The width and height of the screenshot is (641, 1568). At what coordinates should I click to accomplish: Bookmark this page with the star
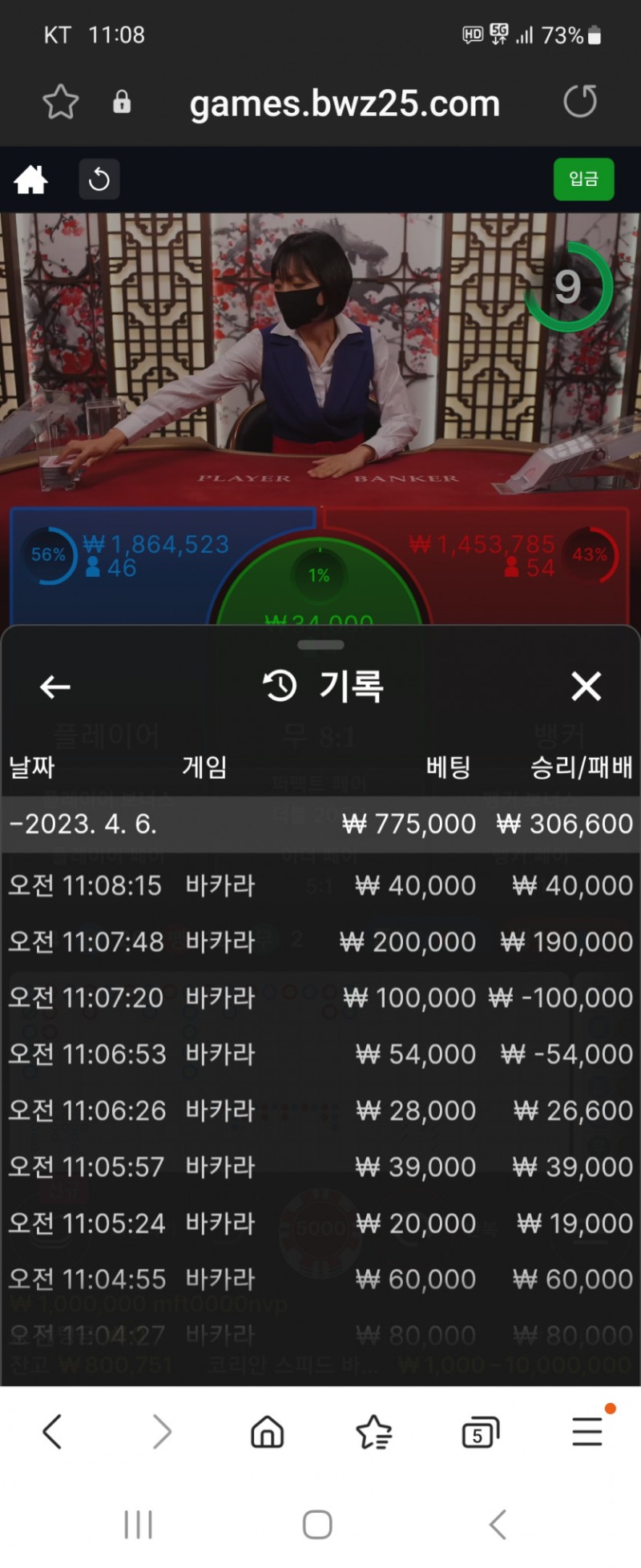(60, 103)
